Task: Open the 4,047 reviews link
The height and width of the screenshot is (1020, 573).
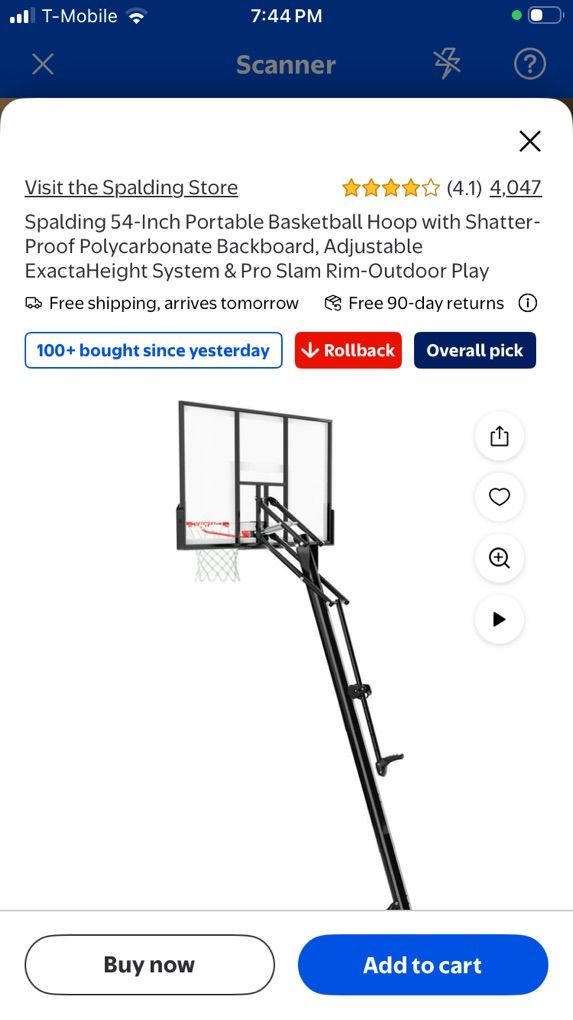Action: point(515,187)
